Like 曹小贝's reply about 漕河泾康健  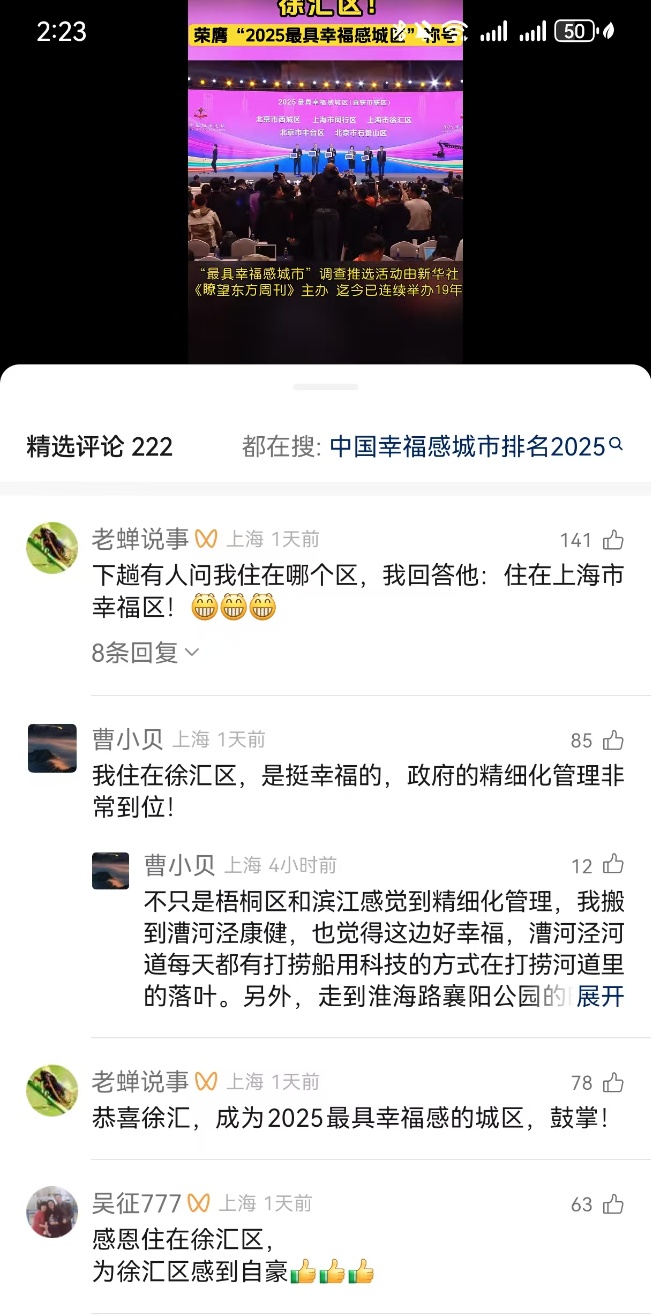pos(612,865)
